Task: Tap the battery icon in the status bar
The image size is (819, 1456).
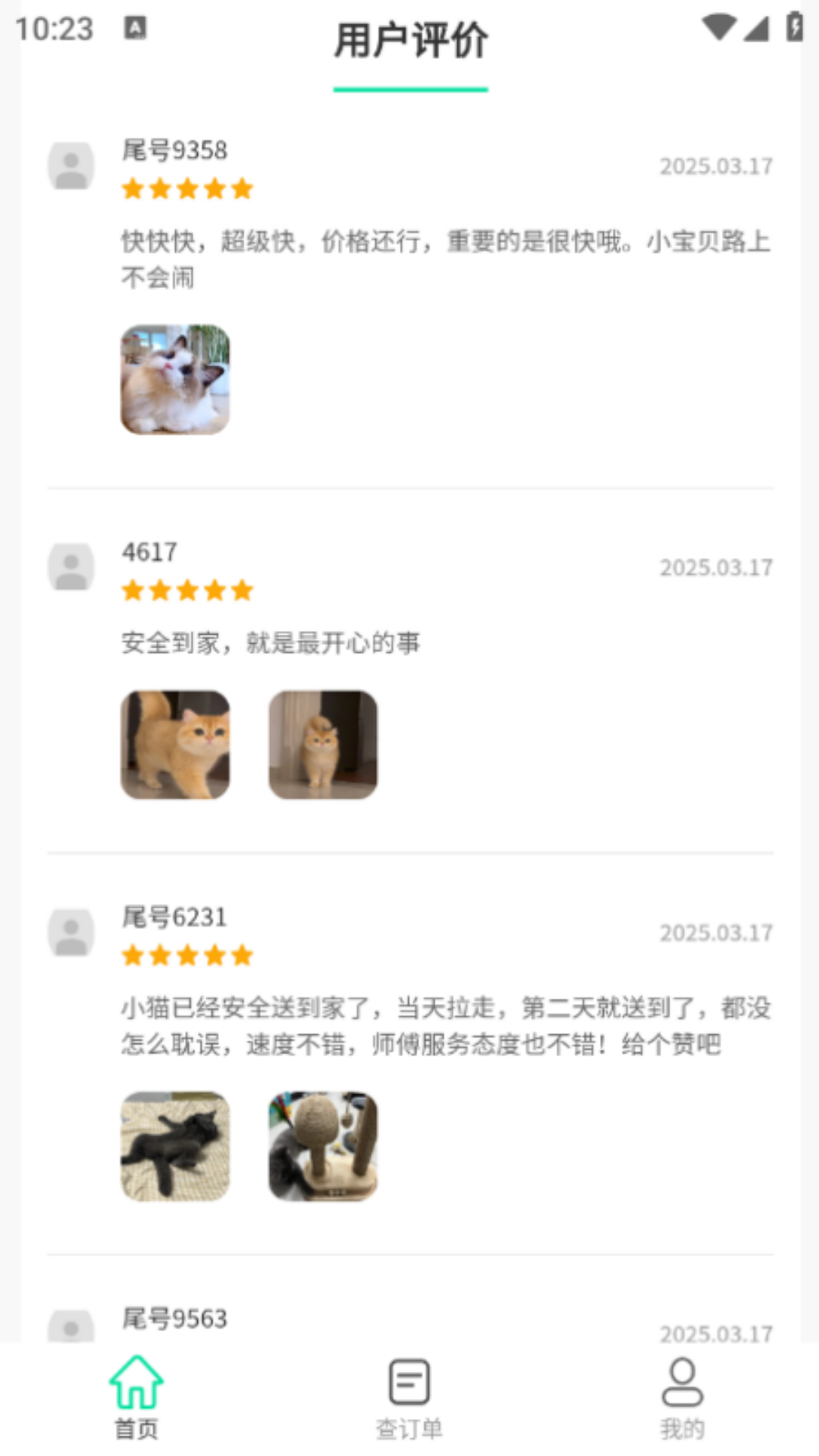Action: click(793, 27)
